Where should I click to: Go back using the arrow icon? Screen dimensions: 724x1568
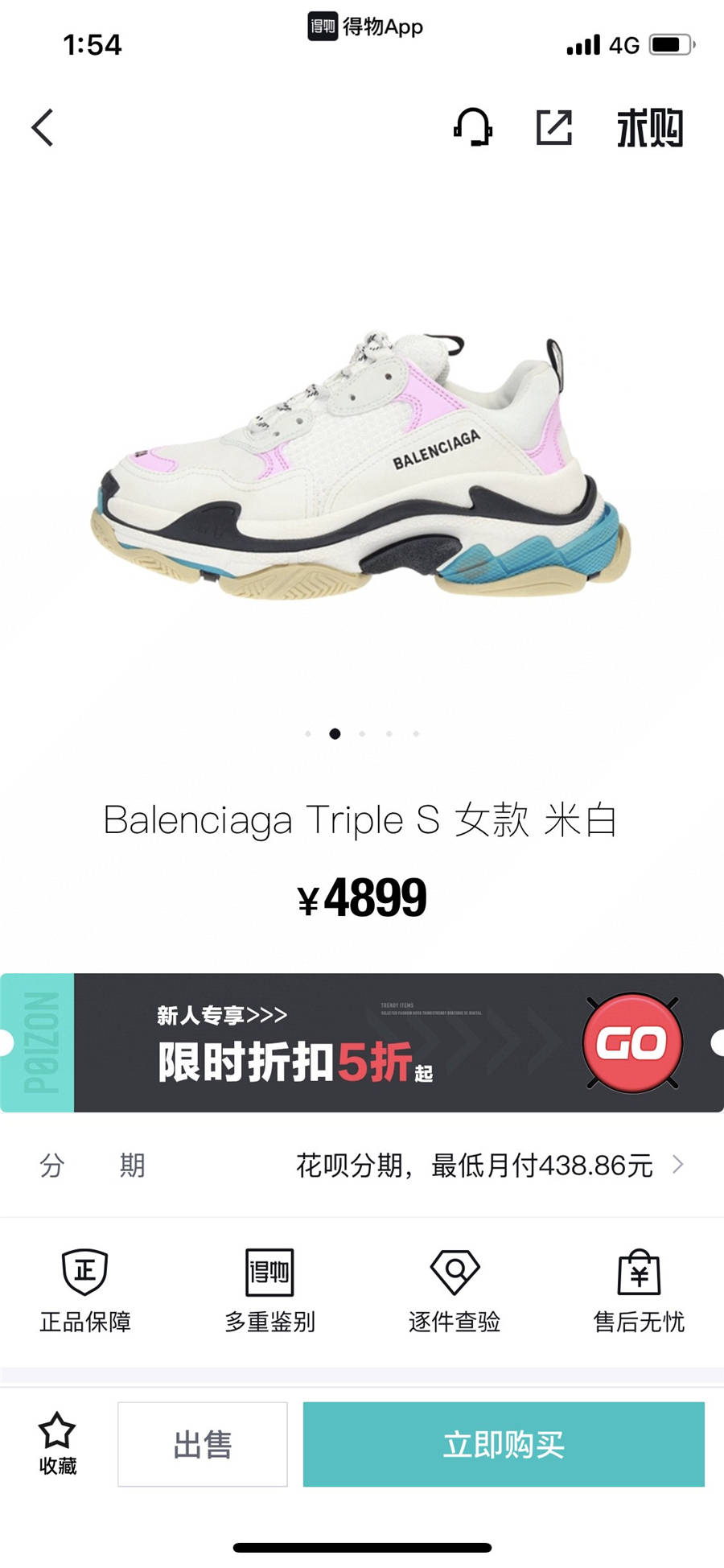43,128
